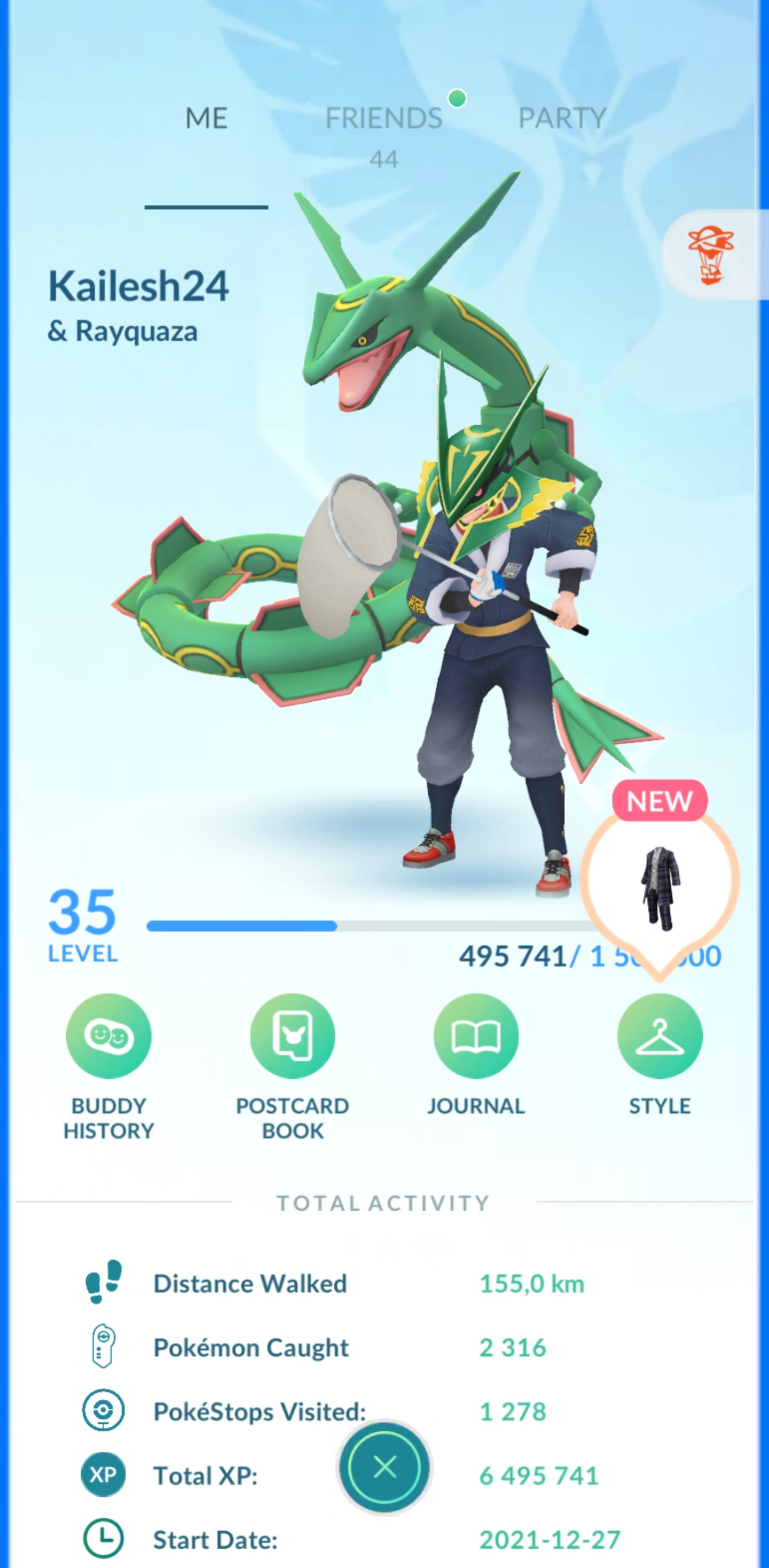Switch to the Party tab
This screenshot has height=1568, width=769.
point(562,119)
